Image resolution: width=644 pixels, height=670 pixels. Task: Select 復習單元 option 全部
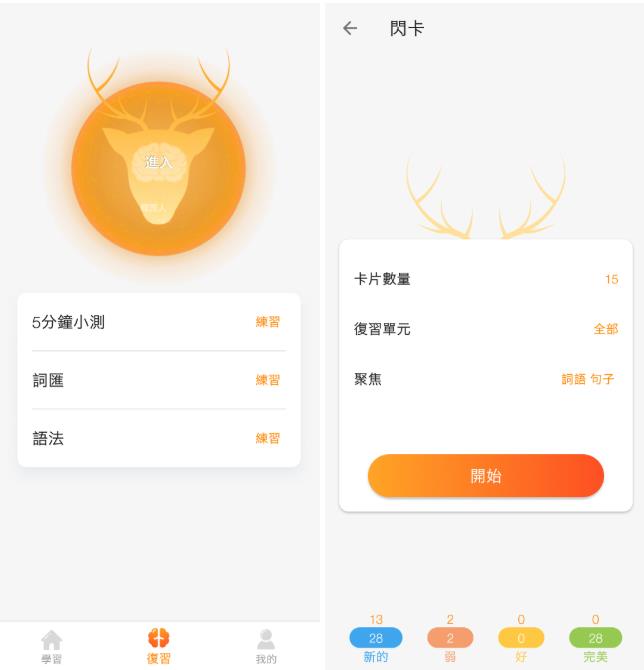[605, 329]
